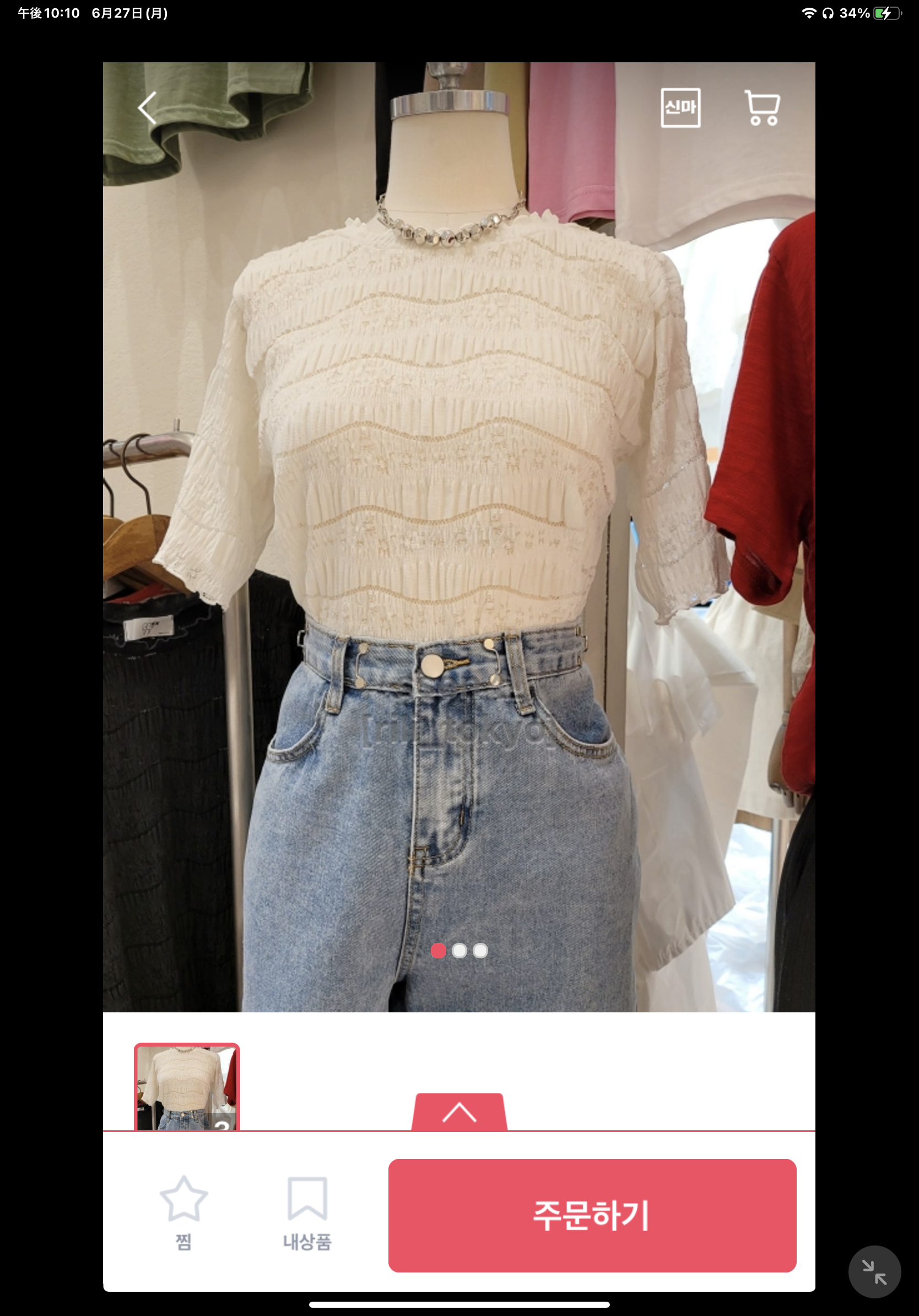Viewport: 919px width, 1316px height.
Task: Tap the collapse arrows floating button
Action: pyautogui.click(x=874, y=1272)
